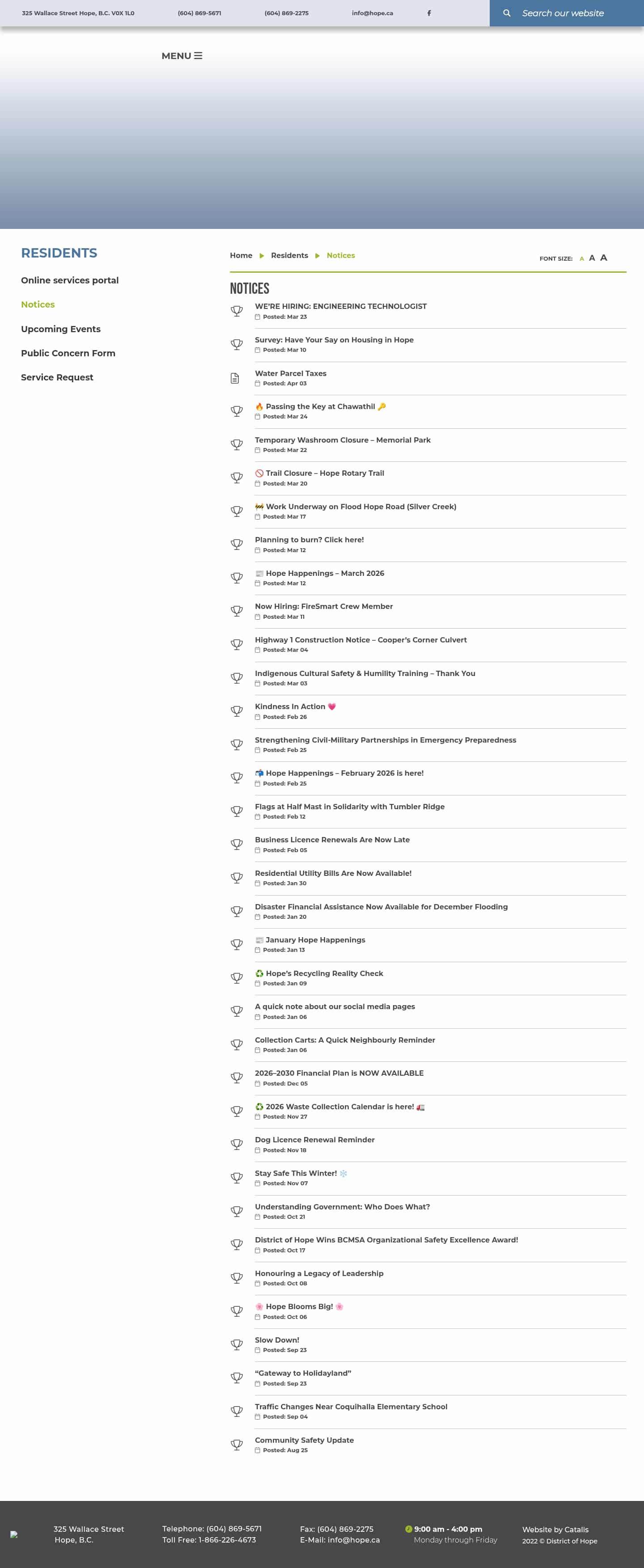Viewport: 644px width, 1568px height.
Task: Open the Community Safety Update notice
Action: click(304, 1440)
